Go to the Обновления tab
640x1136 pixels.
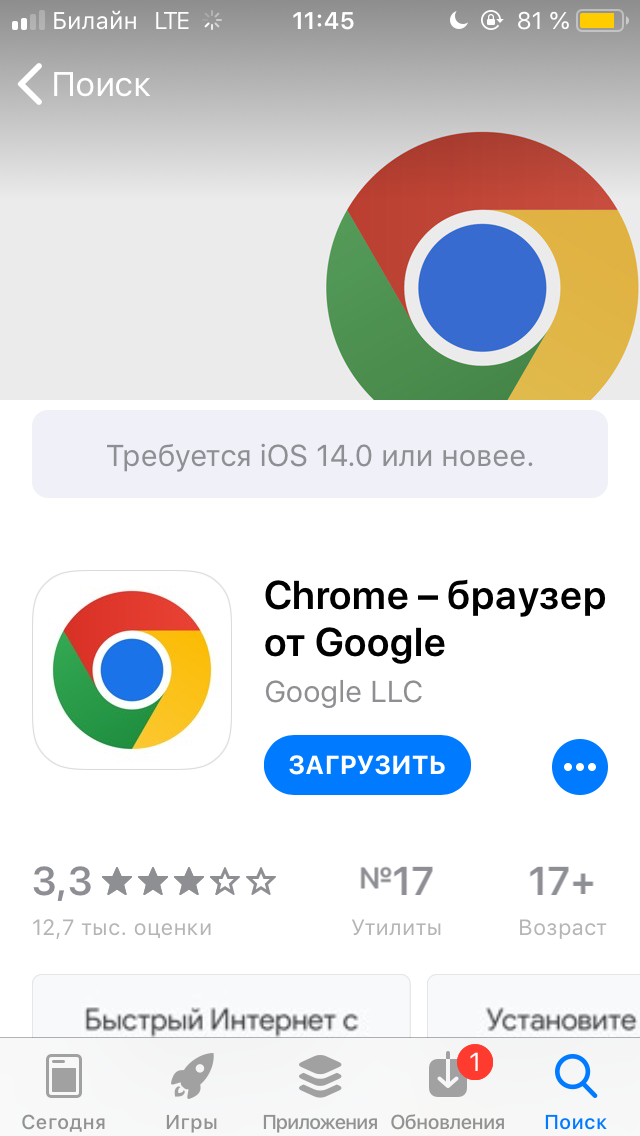pyautogui.click(x=448, y=1090)
